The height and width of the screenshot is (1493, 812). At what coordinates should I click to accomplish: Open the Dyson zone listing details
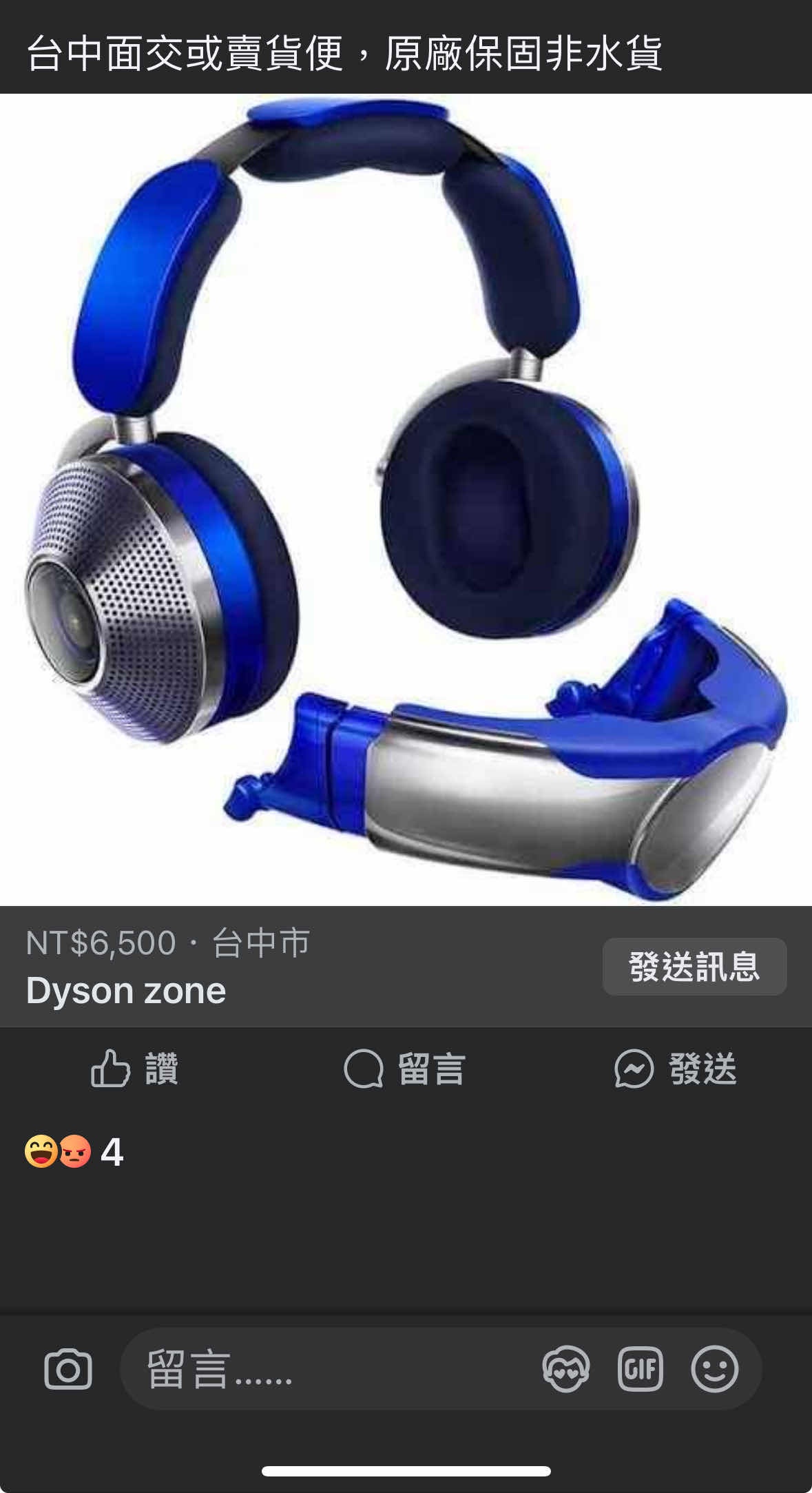tap(126, 991)
